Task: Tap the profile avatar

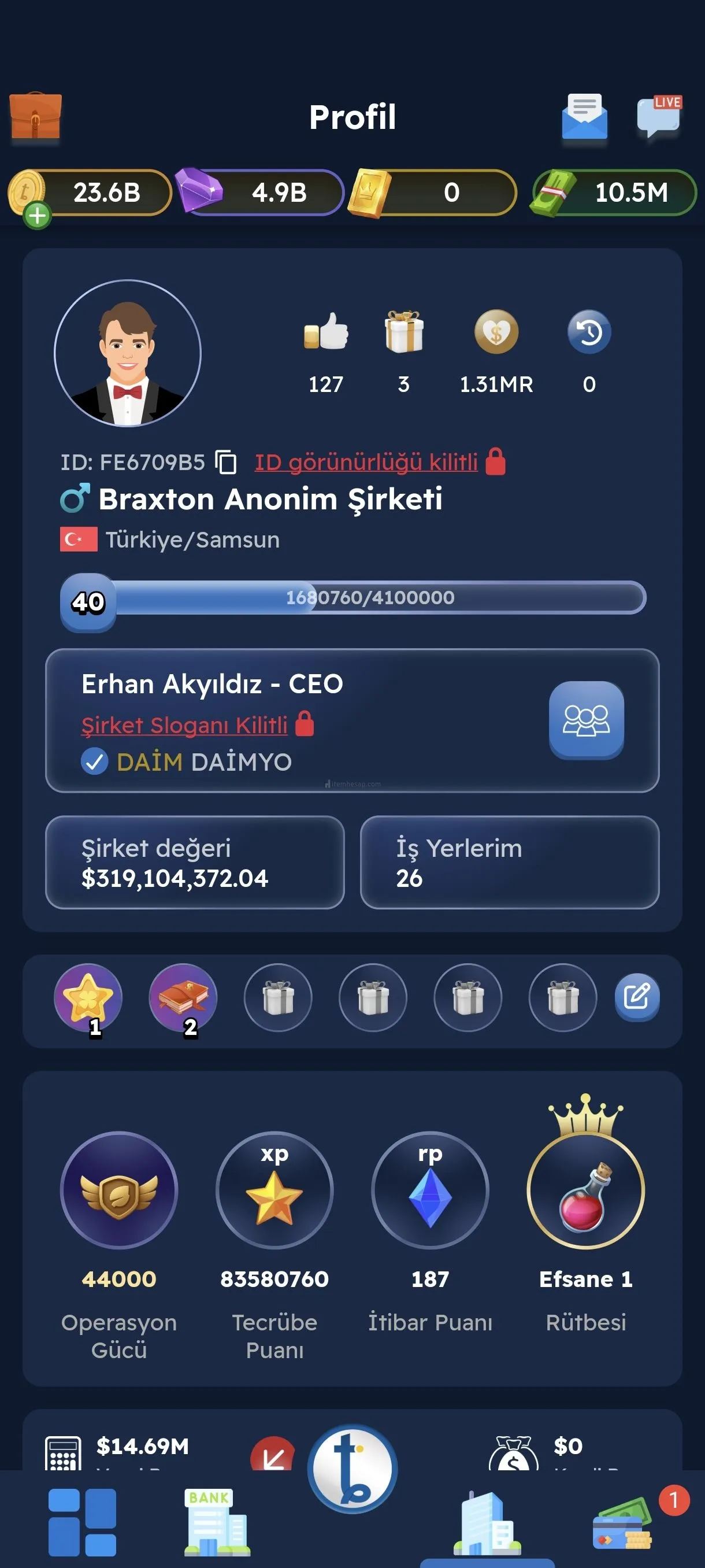Action: (128, 353)
